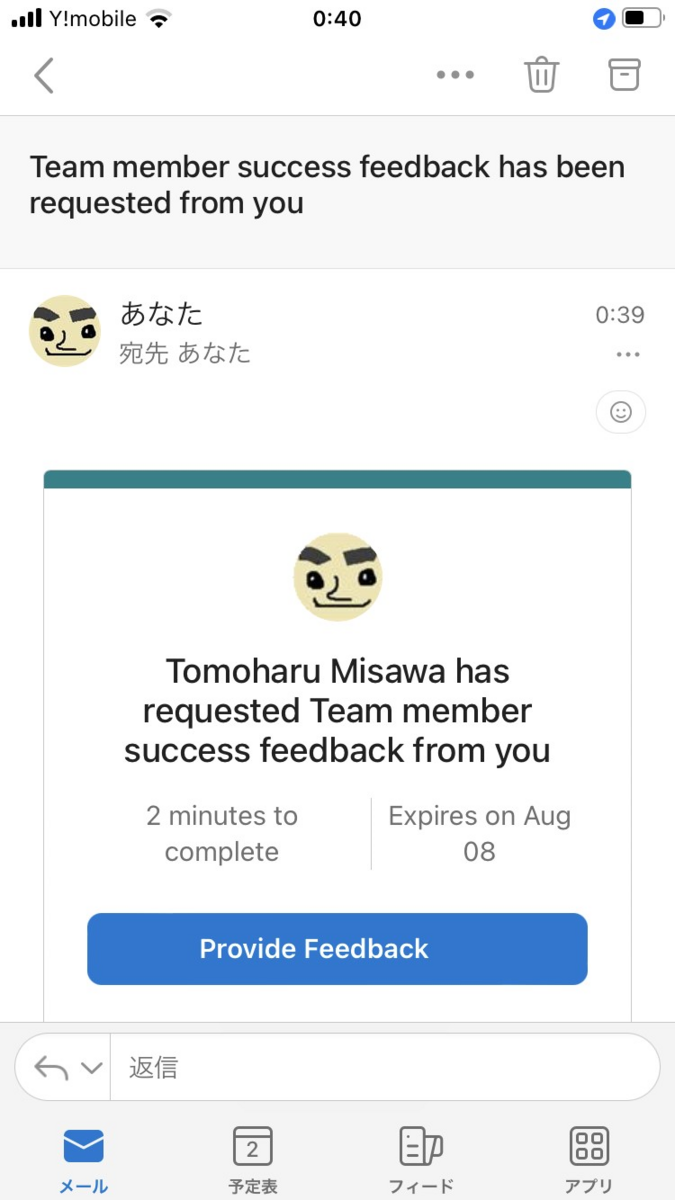Delete this email with the trash icon
This screenshot has height=1200, width=675.
click(541, 75)
